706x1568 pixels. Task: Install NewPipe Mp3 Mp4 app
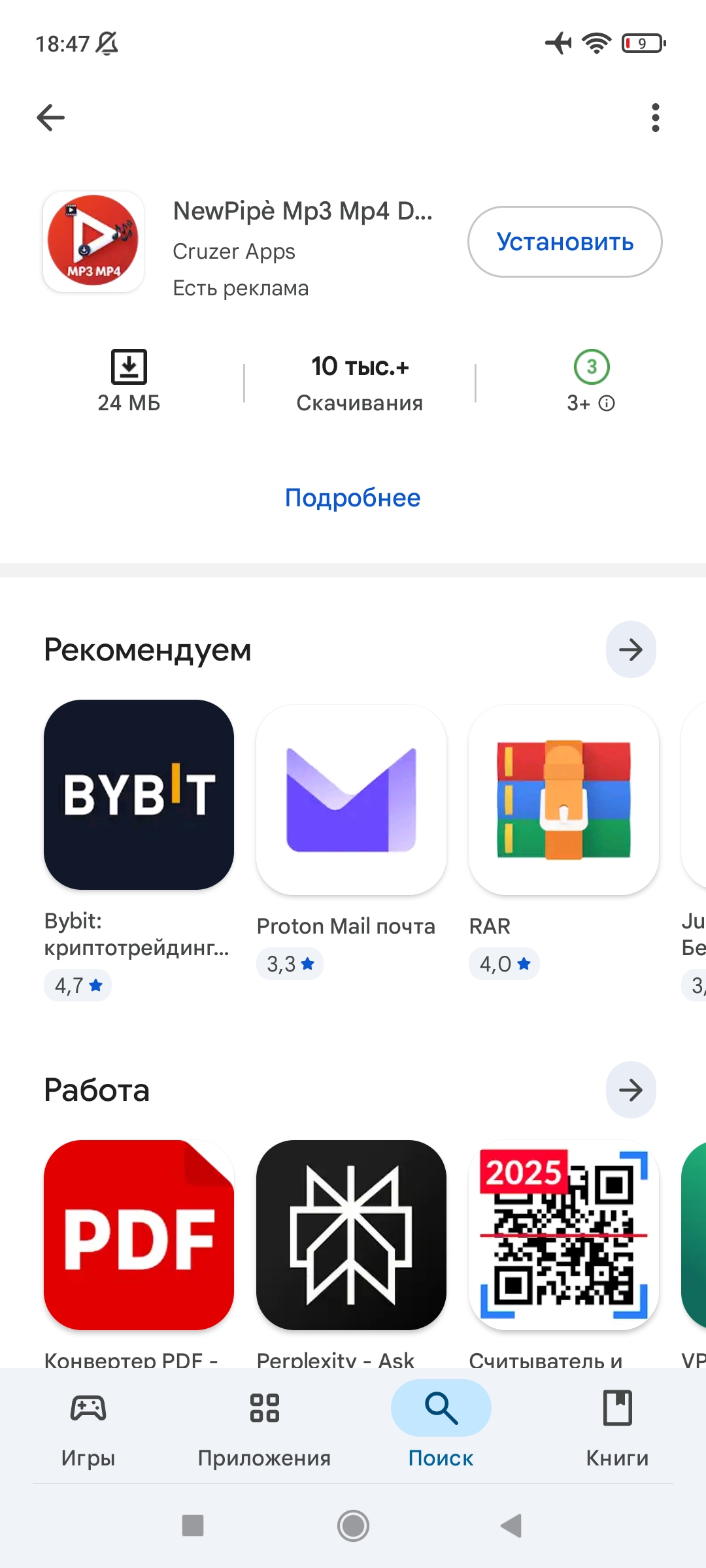click(x=565, y=242)
